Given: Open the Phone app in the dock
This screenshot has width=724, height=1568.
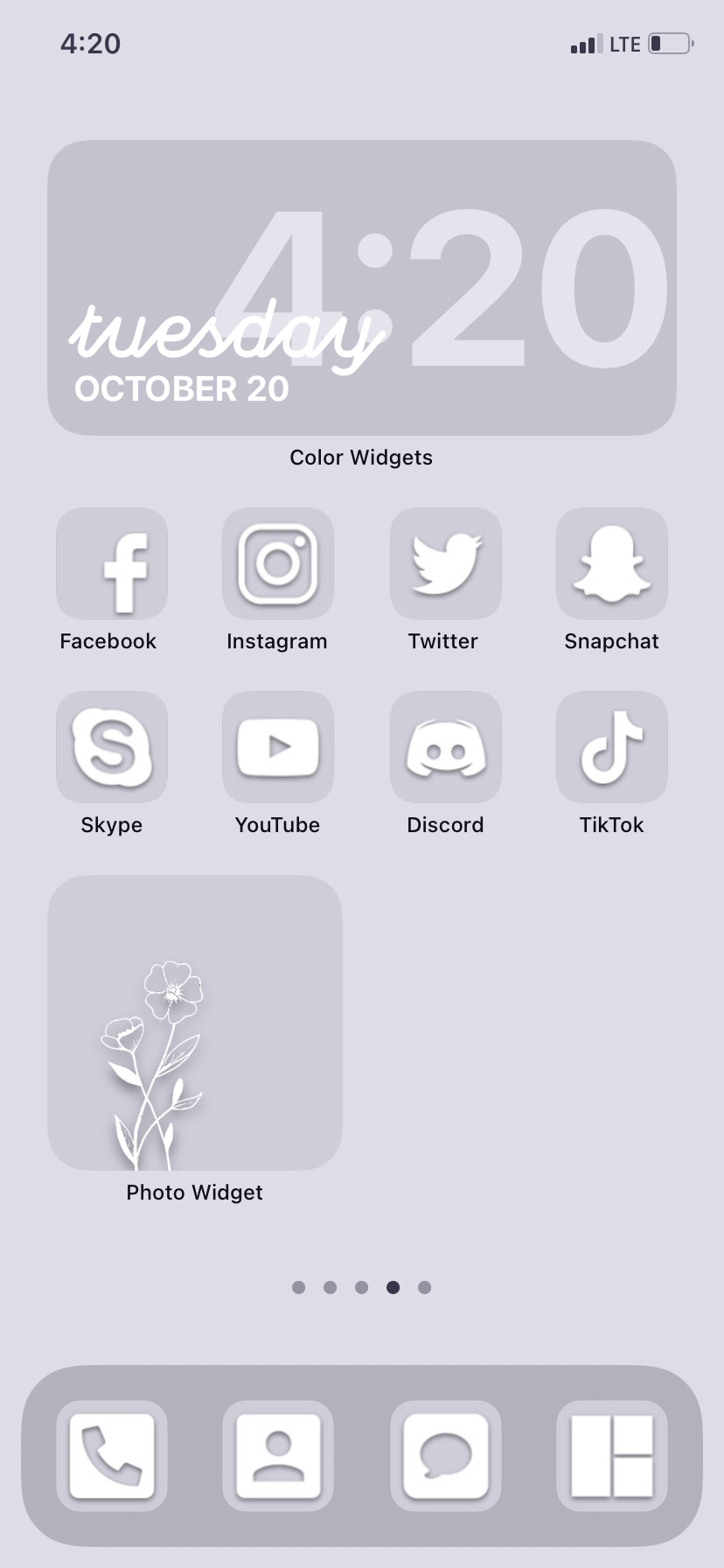Looking at the screenshot, I should (111, 1458).
